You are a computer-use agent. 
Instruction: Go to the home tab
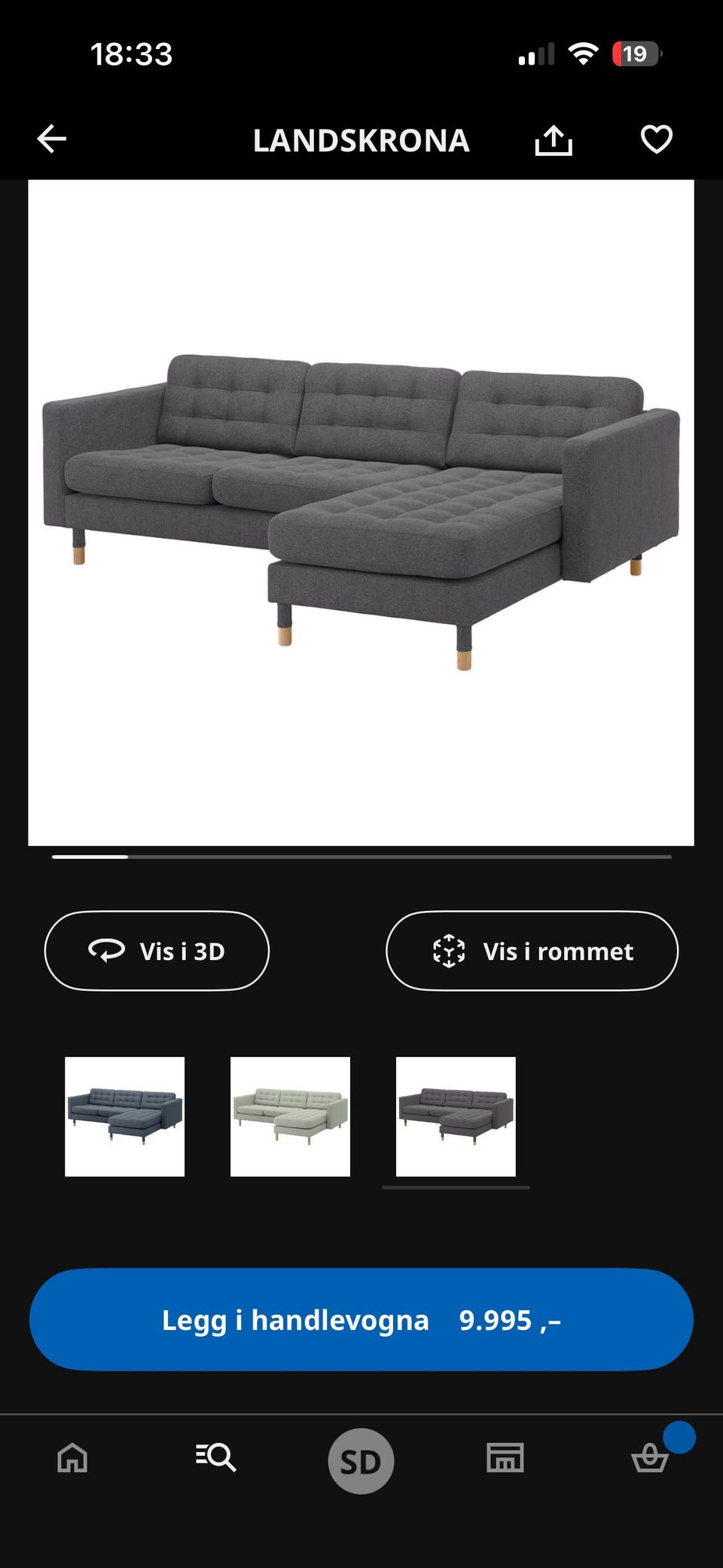(72, 1458)
